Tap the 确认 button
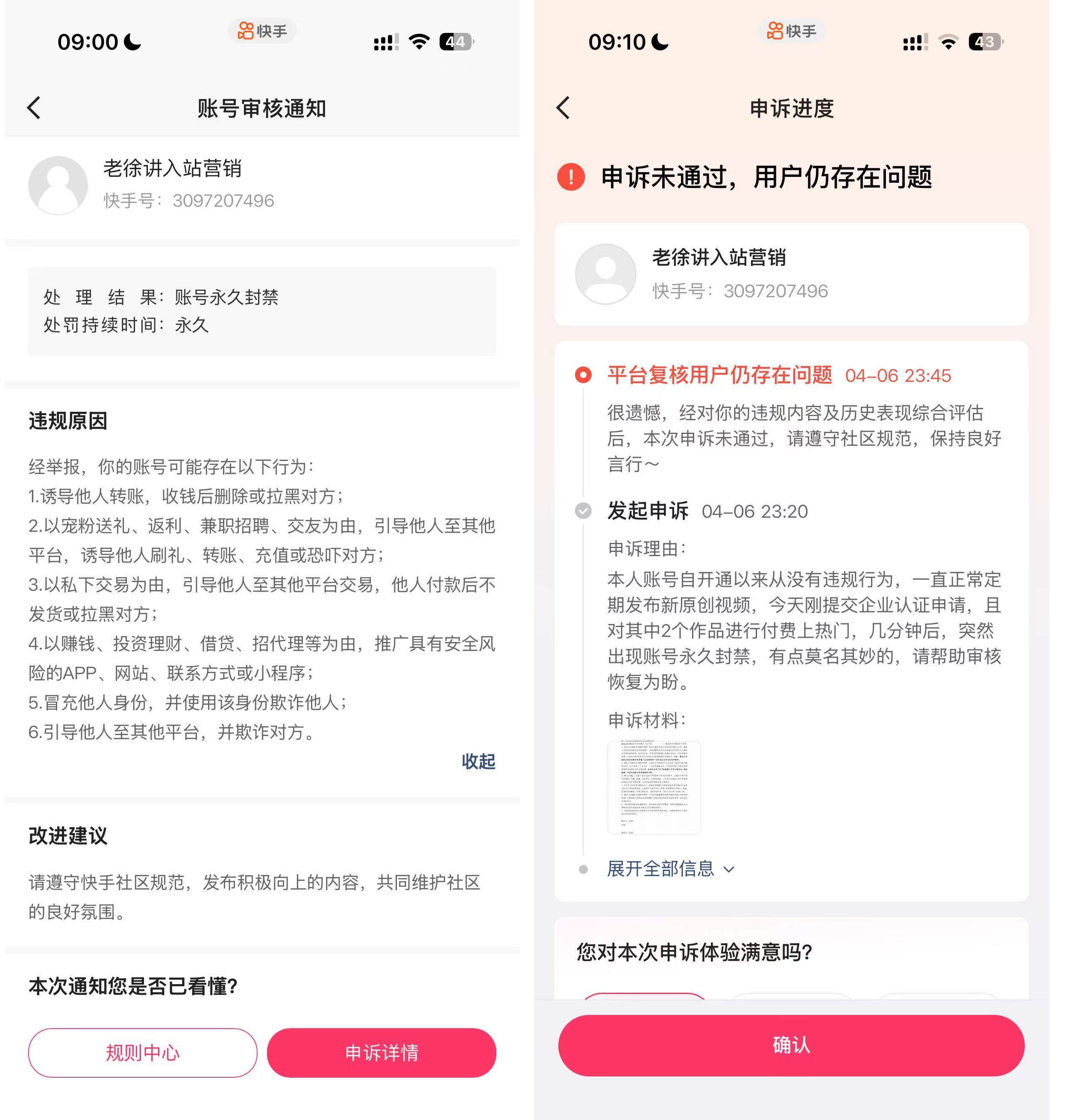 point(791,1045)
